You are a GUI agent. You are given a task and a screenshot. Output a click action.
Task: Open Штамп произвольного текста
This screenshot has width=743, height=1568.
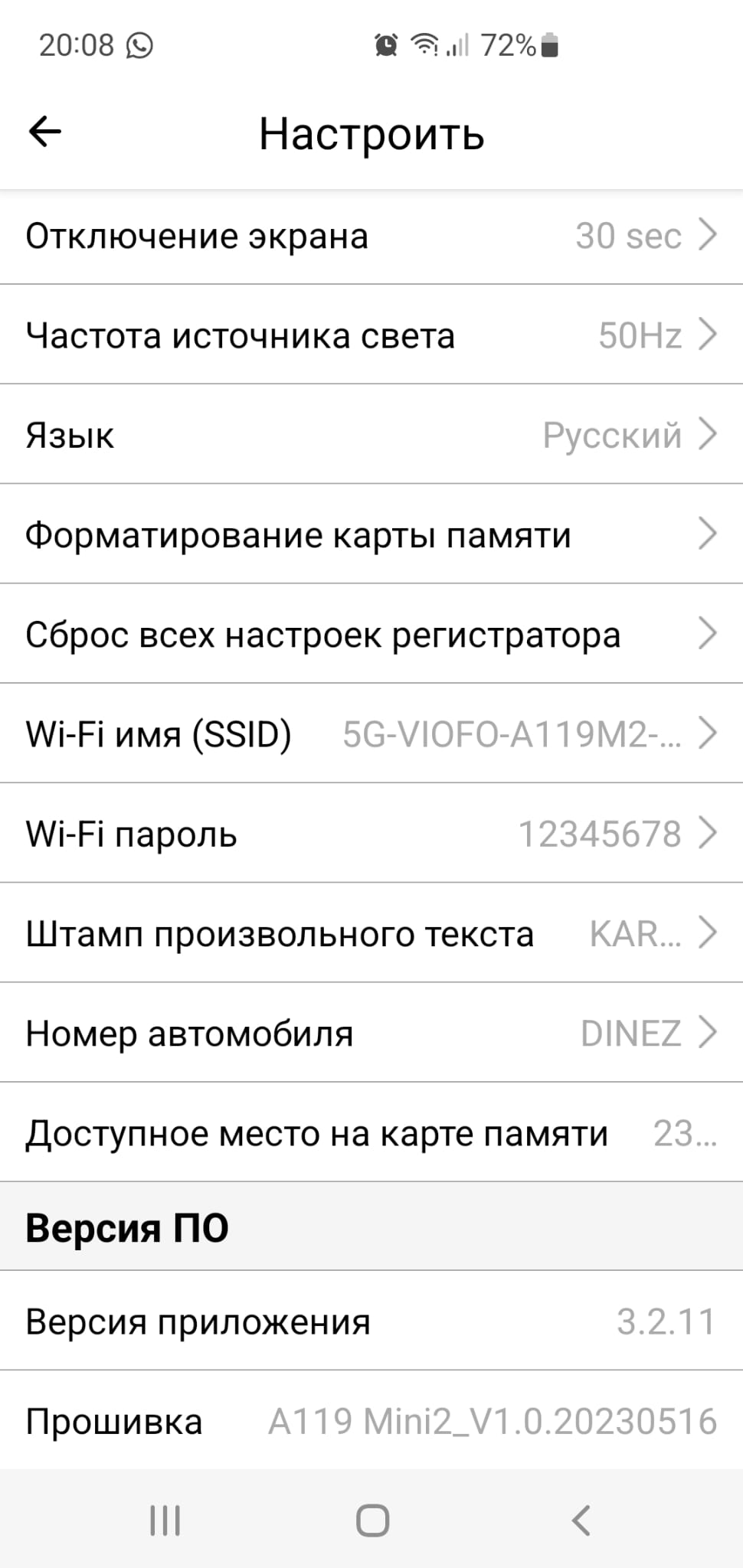coord(371,933)
